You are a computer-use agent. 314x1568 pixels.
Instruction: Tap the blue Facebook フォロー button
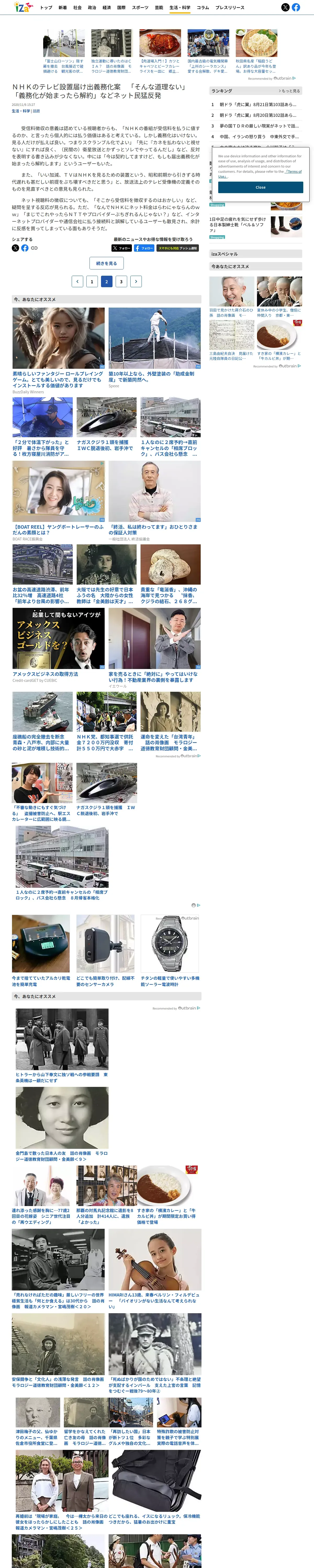[x=144, y=248]
